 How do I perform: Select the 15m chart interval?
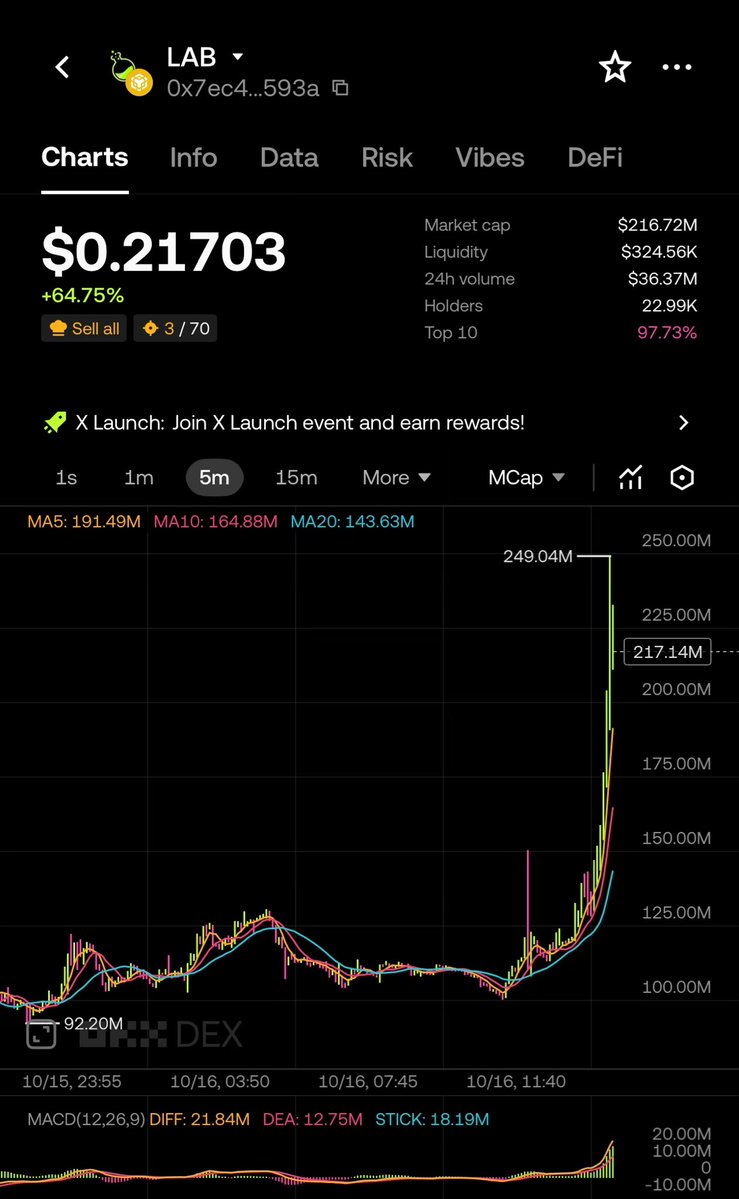pos(296,478)
